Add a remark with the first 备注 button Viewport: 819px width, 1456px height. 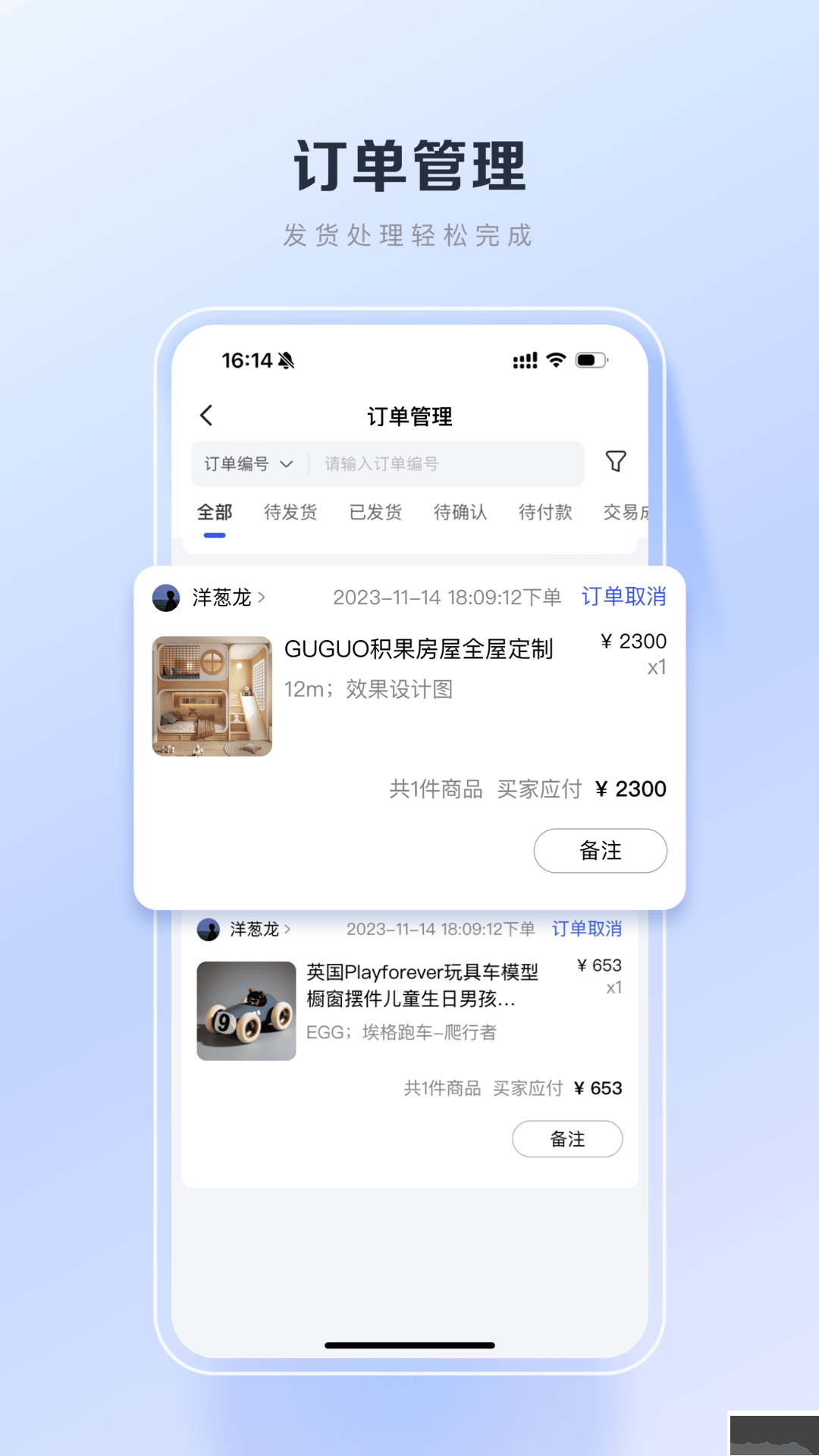pos(600,851)
